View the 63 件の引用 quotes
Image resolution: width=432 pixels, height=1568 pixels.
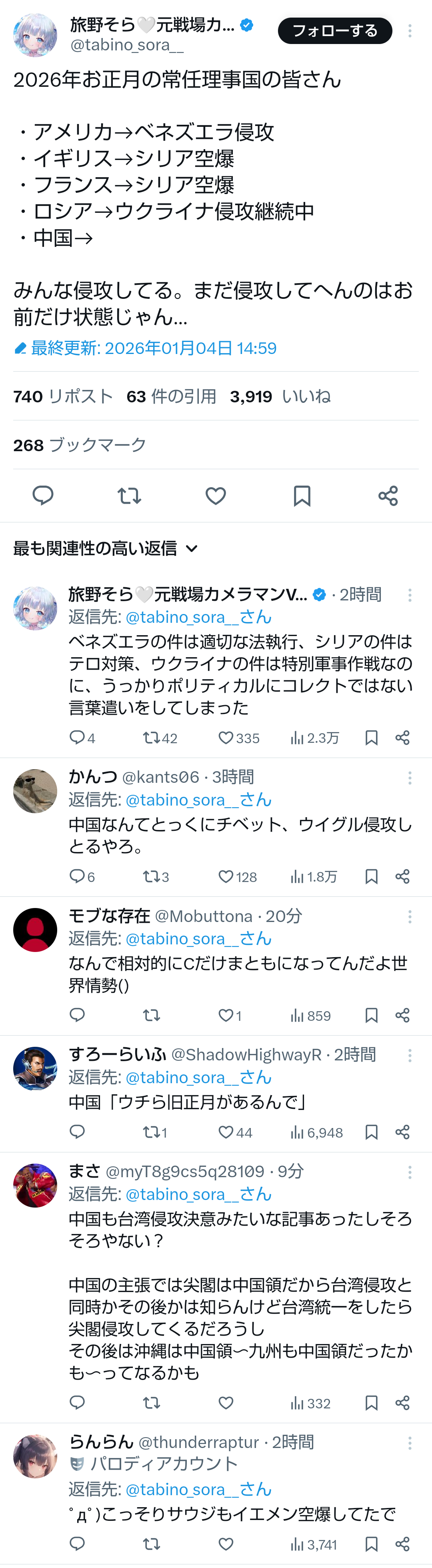click(x=171, y=396)
